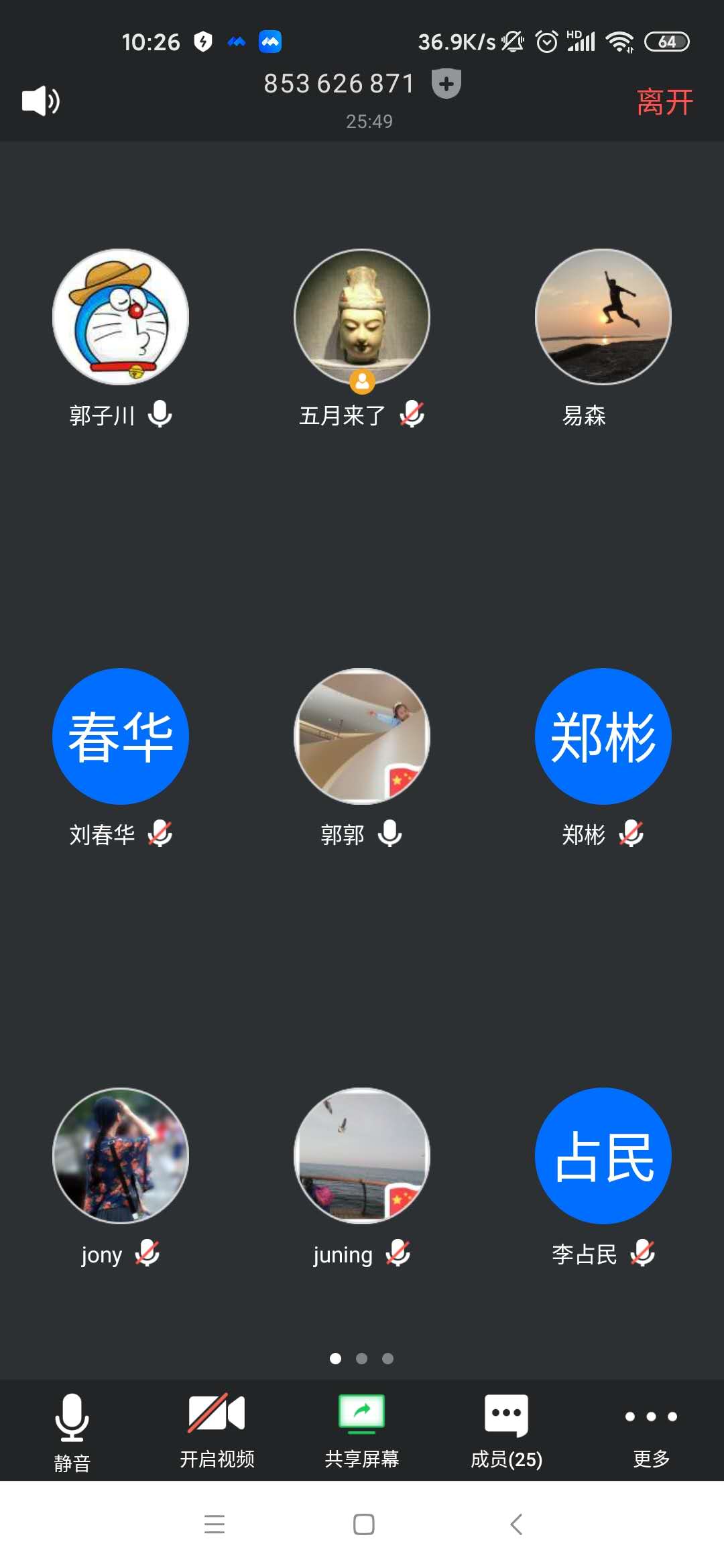Select participant 郭子川's avatar
724x1568 pixels.
pyautogui.click(x=121, y=317)
